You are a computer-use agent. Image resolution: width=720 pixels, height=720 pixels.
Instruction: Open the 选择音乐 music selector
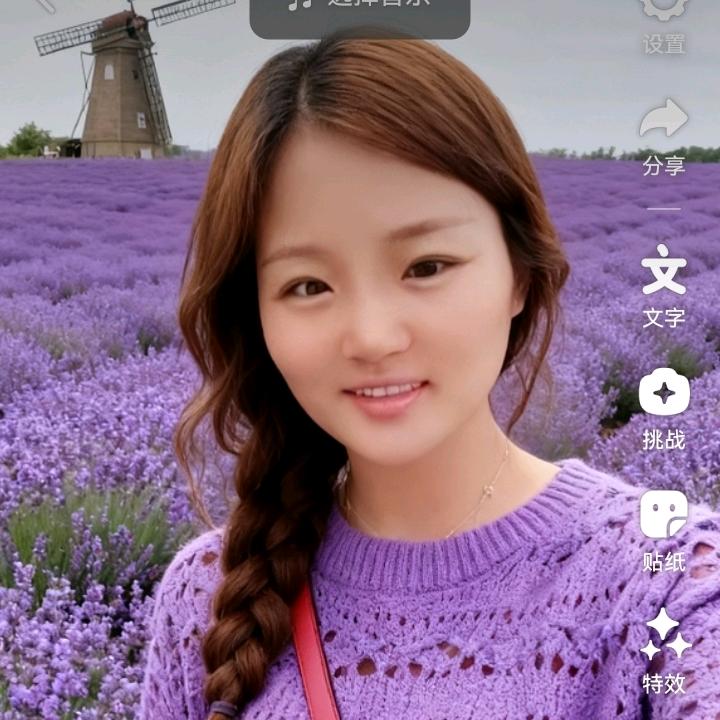[360, 12]
